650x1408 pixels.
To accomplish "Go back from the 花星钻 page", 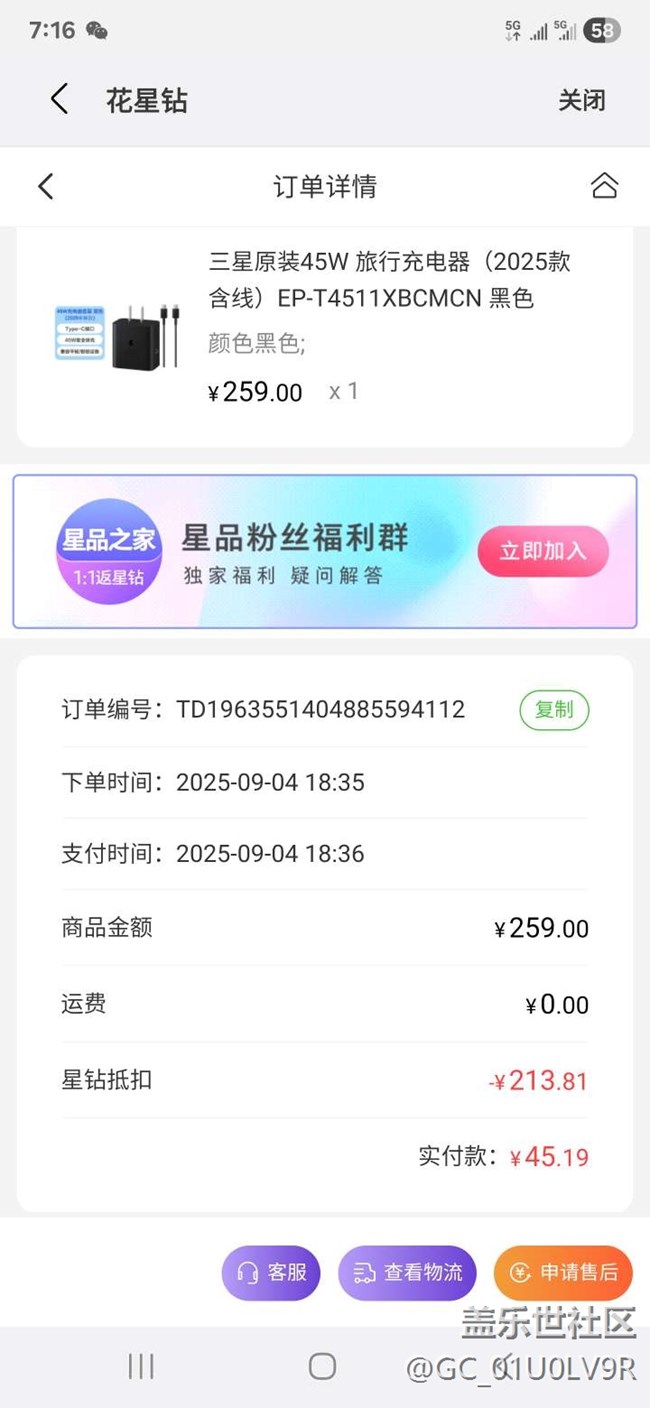I will click(59, 100).
